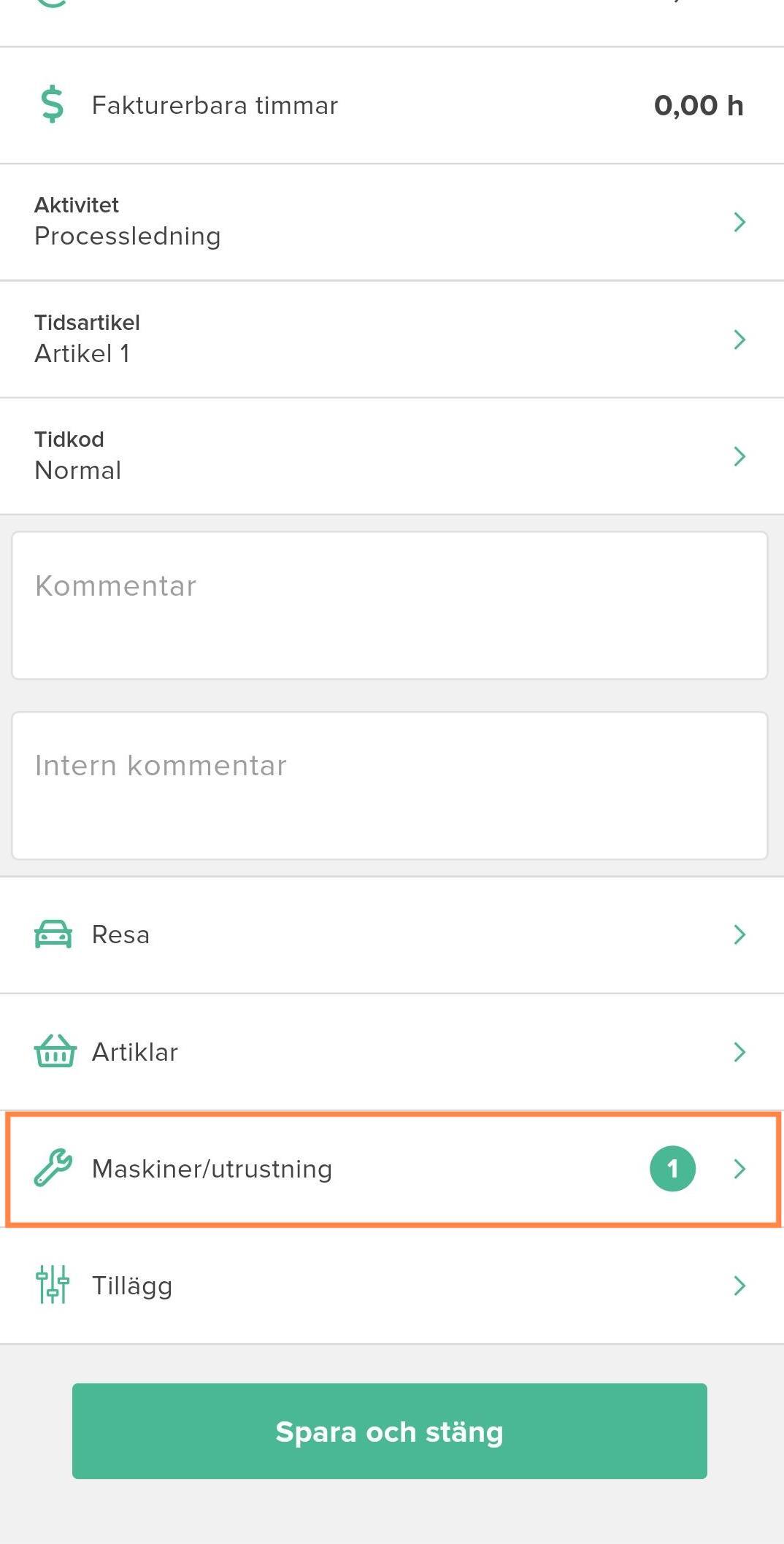Open the Tillägg row
The width and height of the screenshot is (784, 1544).
392,1286
